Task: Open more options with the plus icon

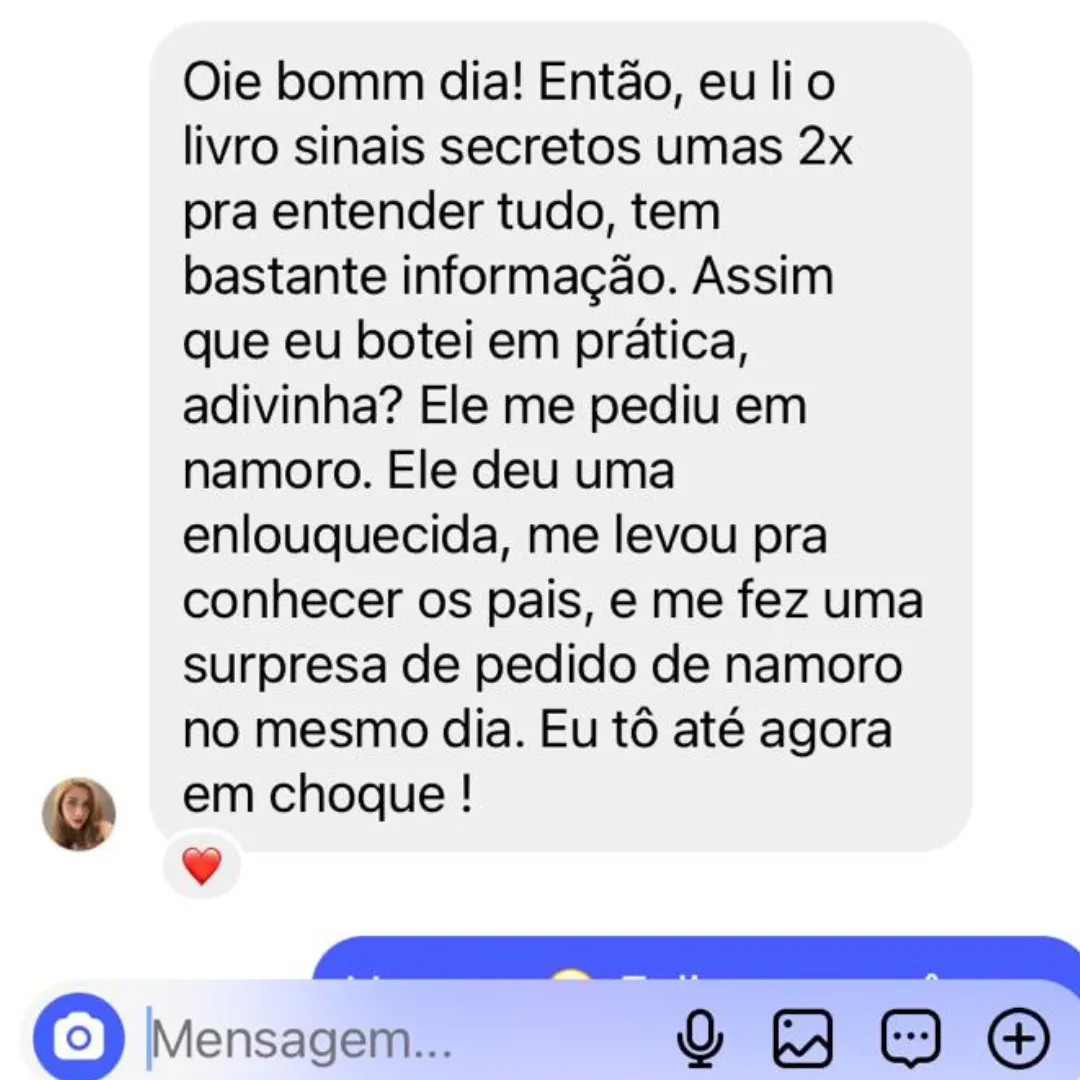Action: pyautogui.click(x=1018, y=1040)
